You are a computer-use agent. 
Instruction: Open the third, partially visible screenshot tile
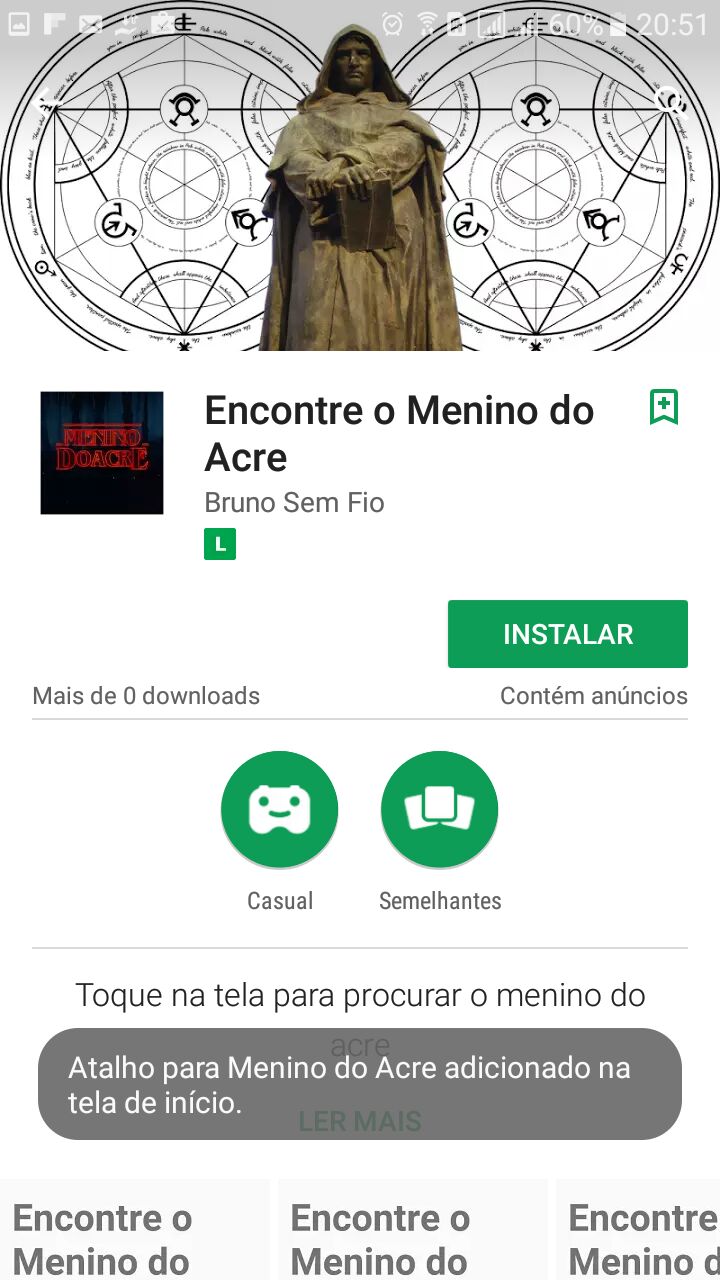640,1230
